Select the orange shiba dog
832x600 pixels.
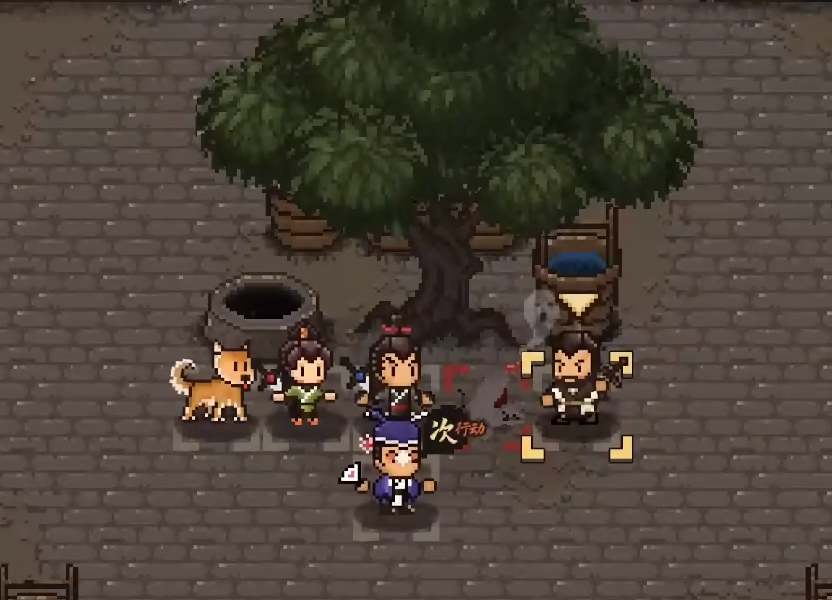click(215, 382)
